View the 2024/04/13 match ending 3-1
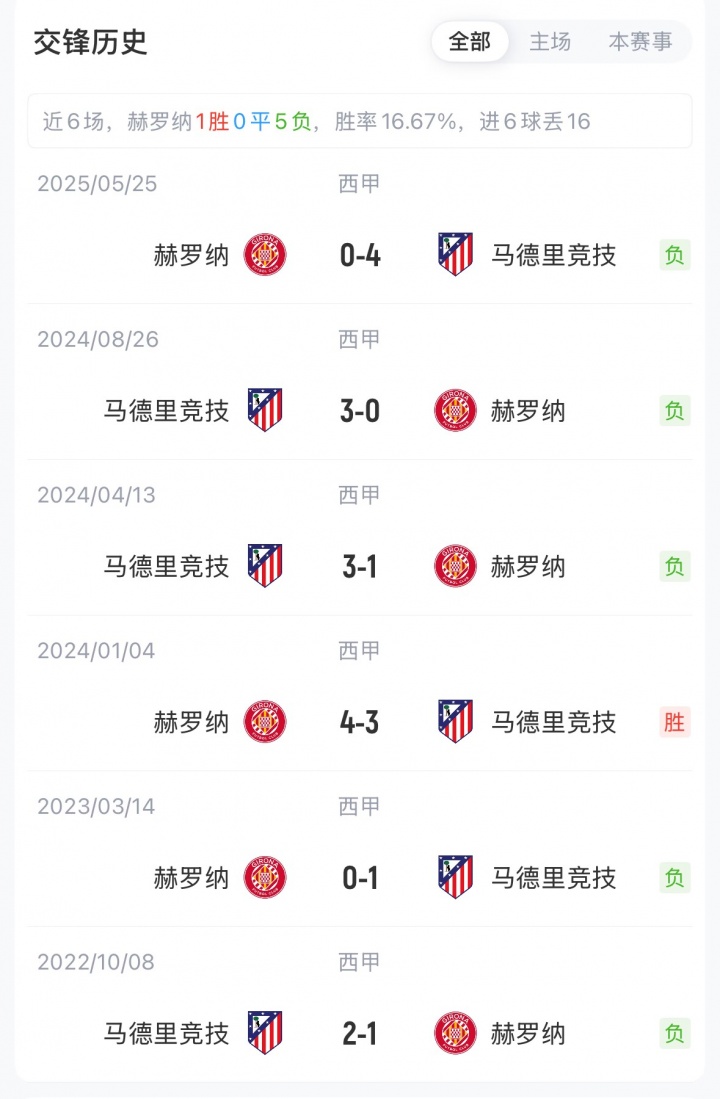 point(360,566)
